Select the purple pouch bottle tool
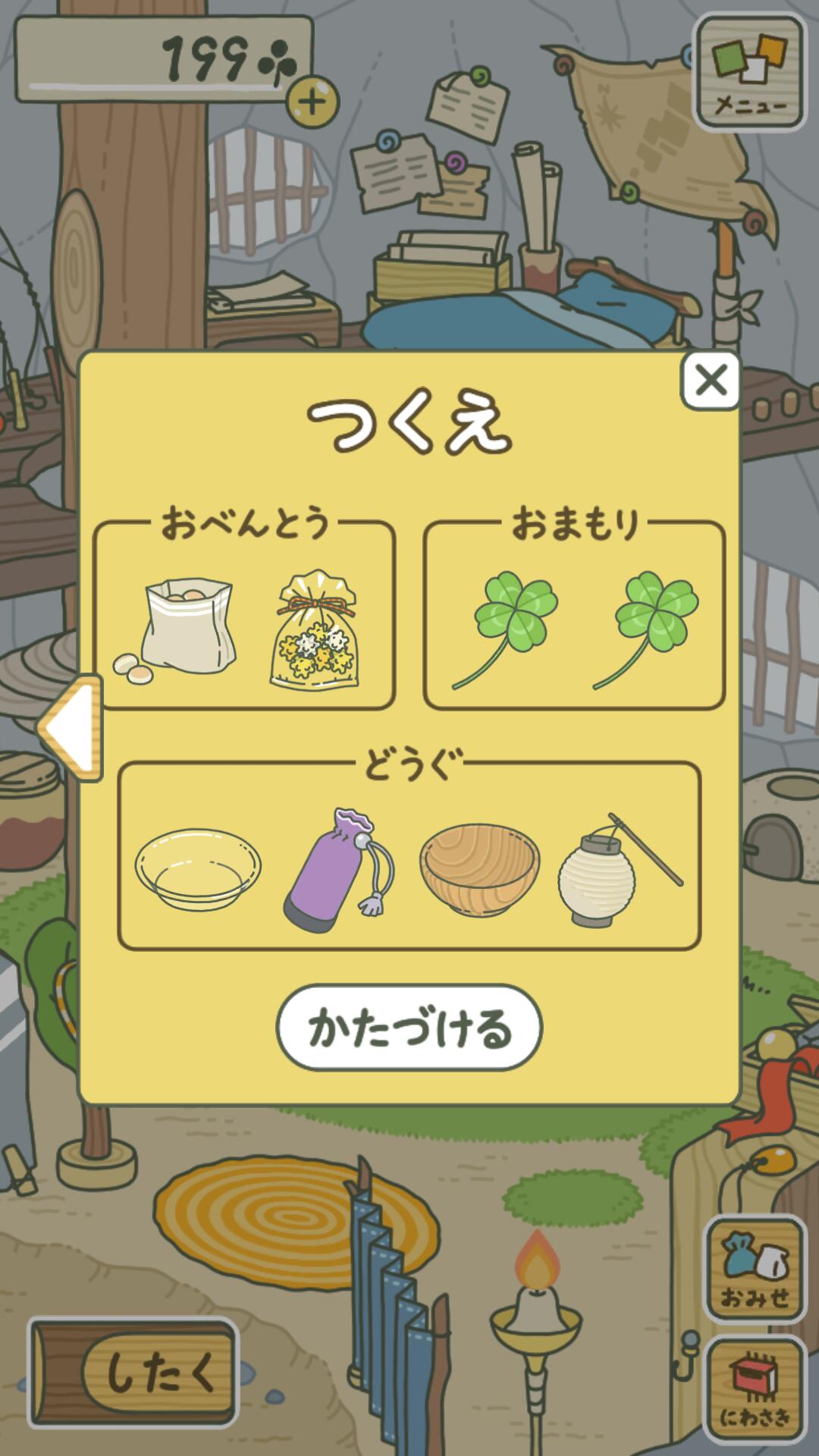Viewport: 819px width, 1456px height. (x=338, y=869)
